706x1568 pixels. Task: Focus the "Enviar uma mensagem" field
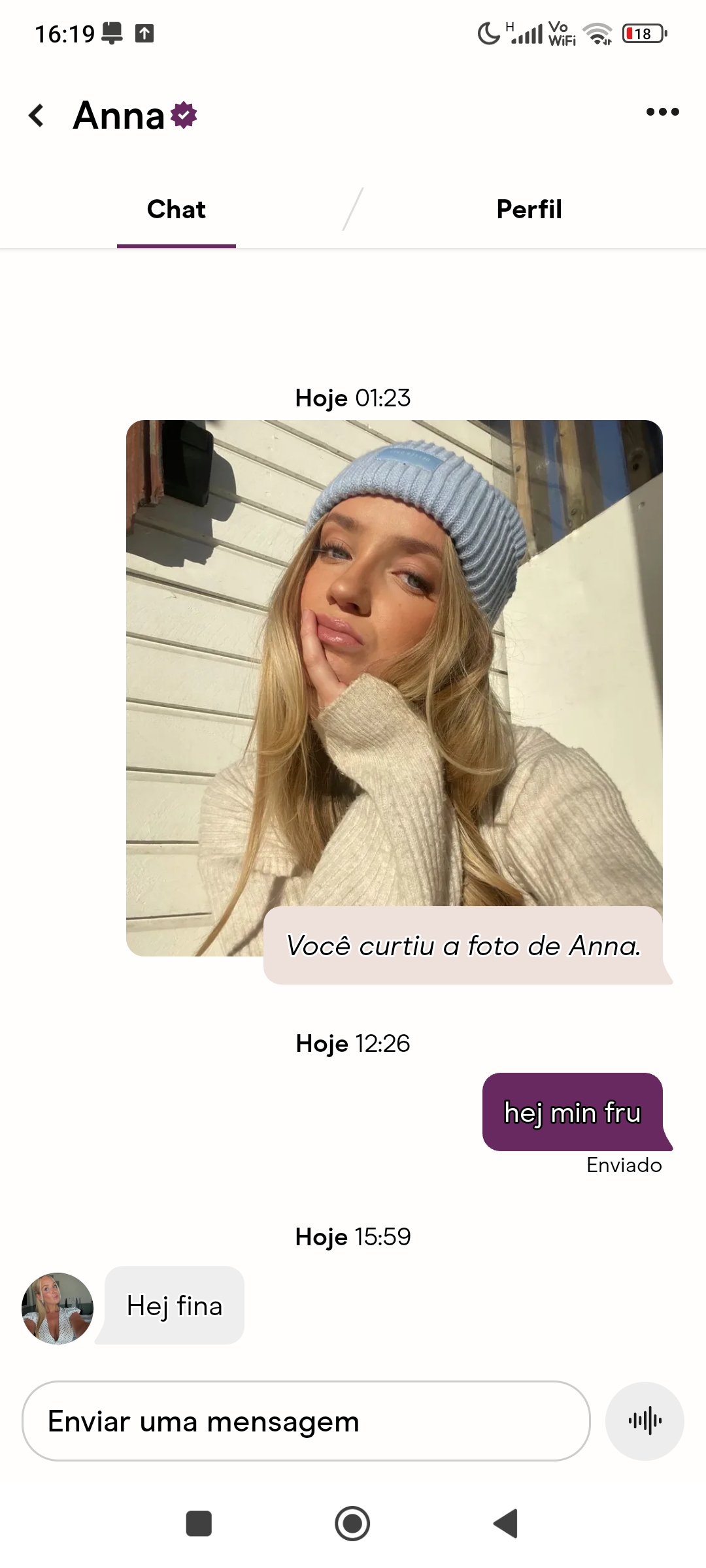[x=306, y=1421]
